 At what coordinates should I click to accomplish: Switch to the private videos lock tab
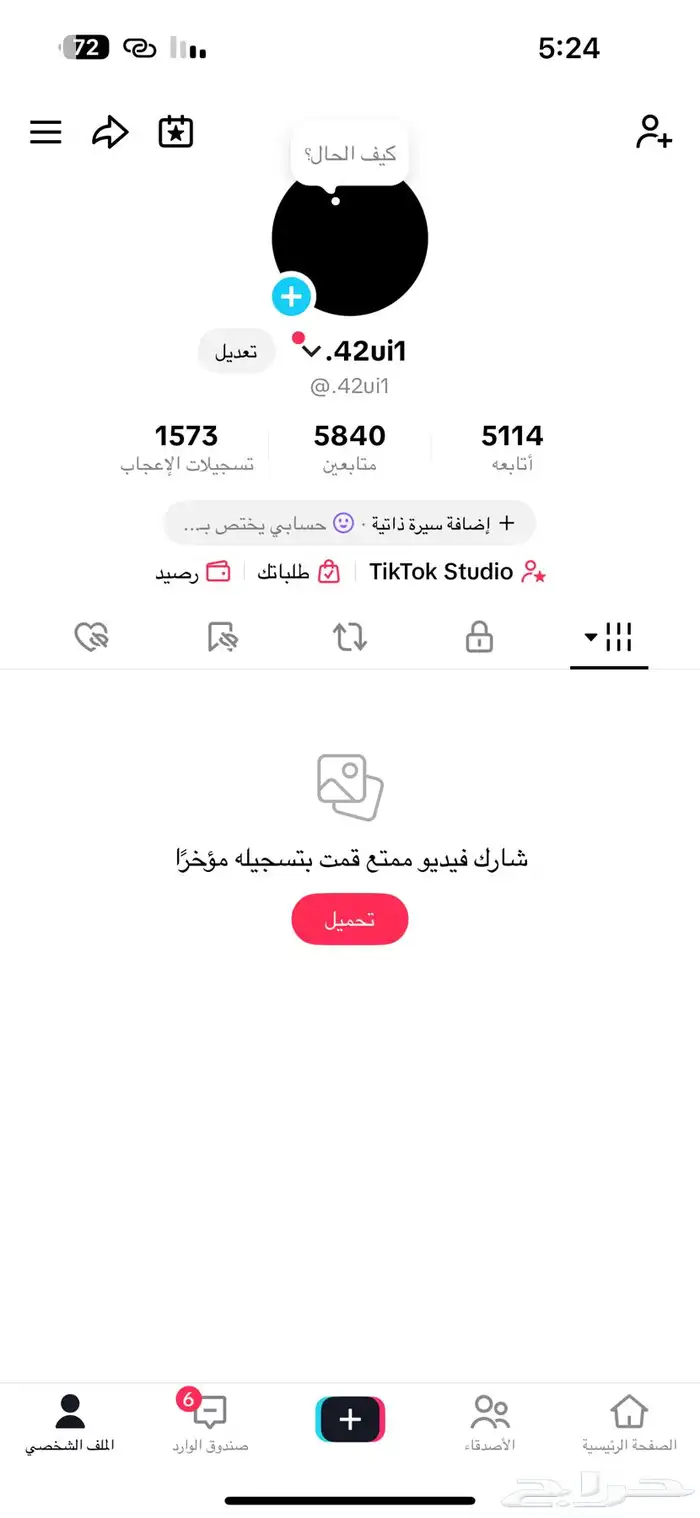480,637
